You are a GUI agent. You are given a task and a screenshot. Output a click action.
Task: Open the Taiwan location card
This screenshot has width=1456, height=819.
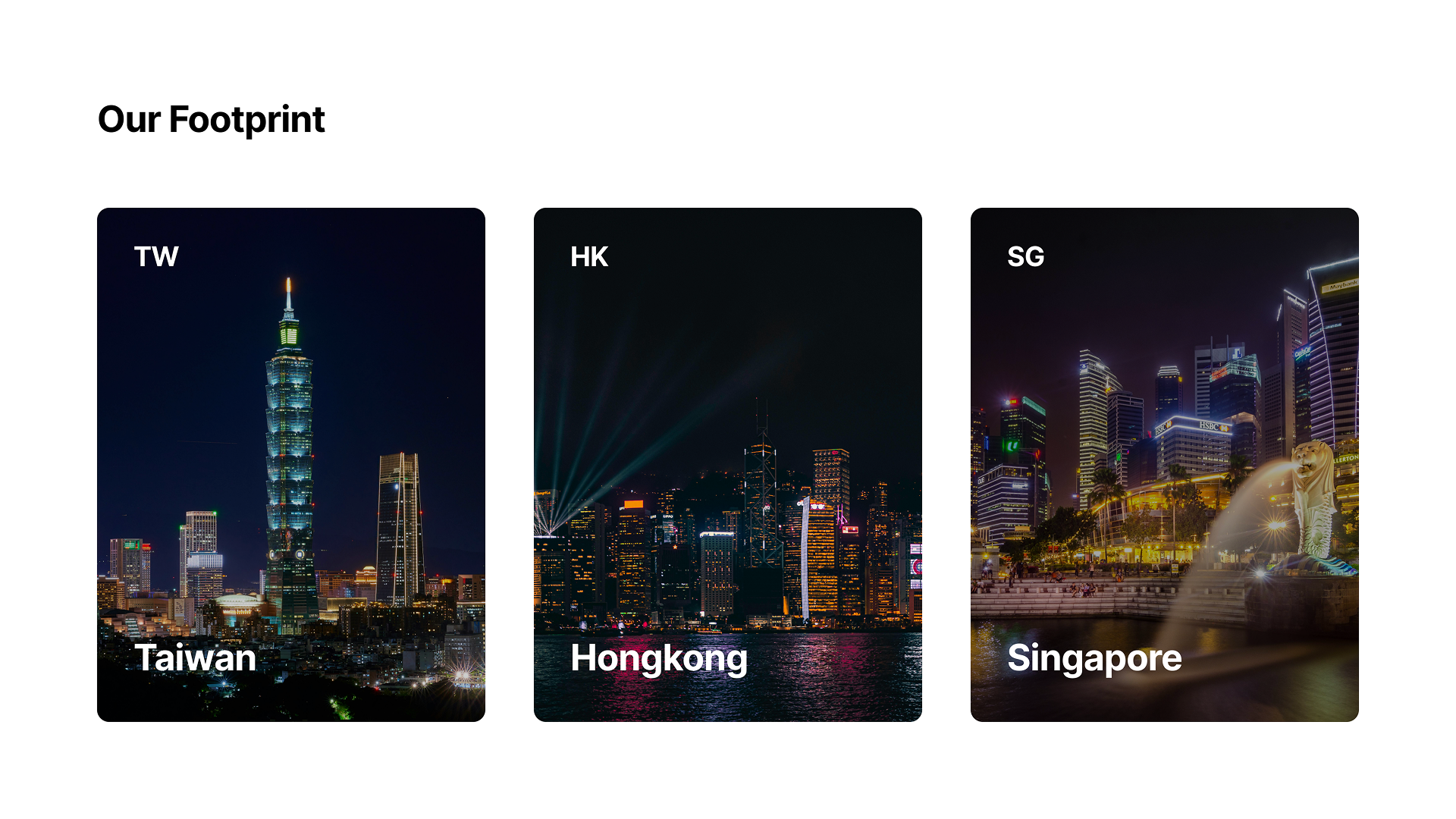click(x=291, y=464)
